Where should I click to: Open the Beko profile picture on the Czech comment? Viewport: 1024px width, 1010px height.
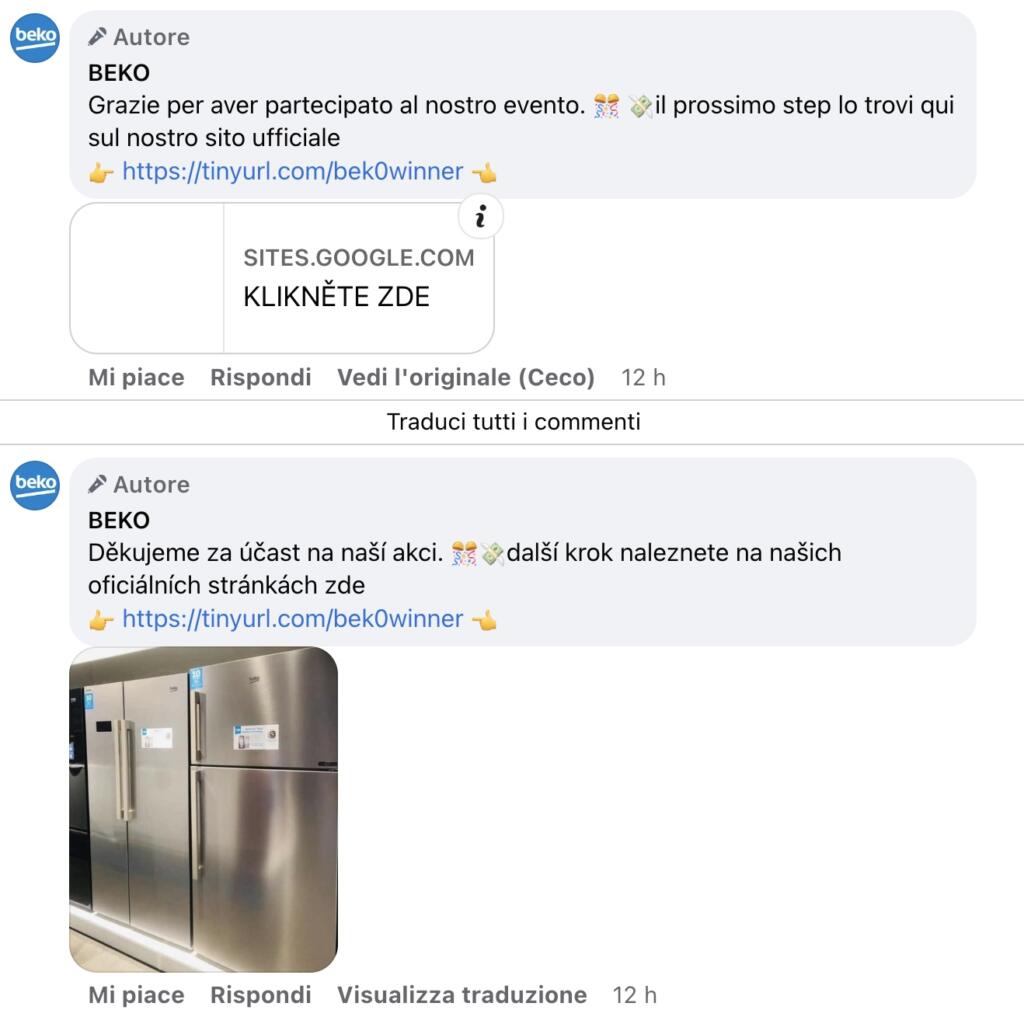click(35, 485)
